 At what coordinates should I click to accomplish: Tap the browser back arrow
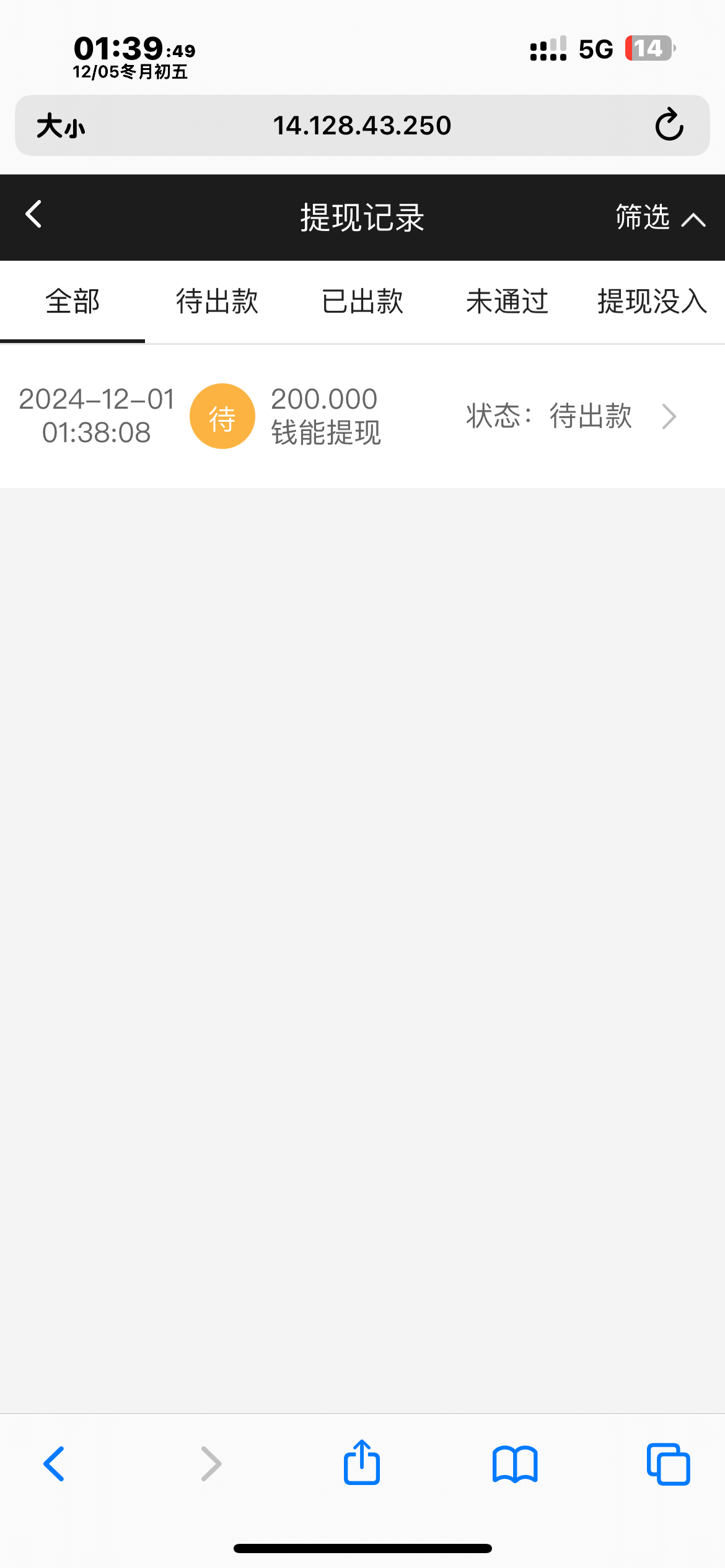pos(54,1464)
